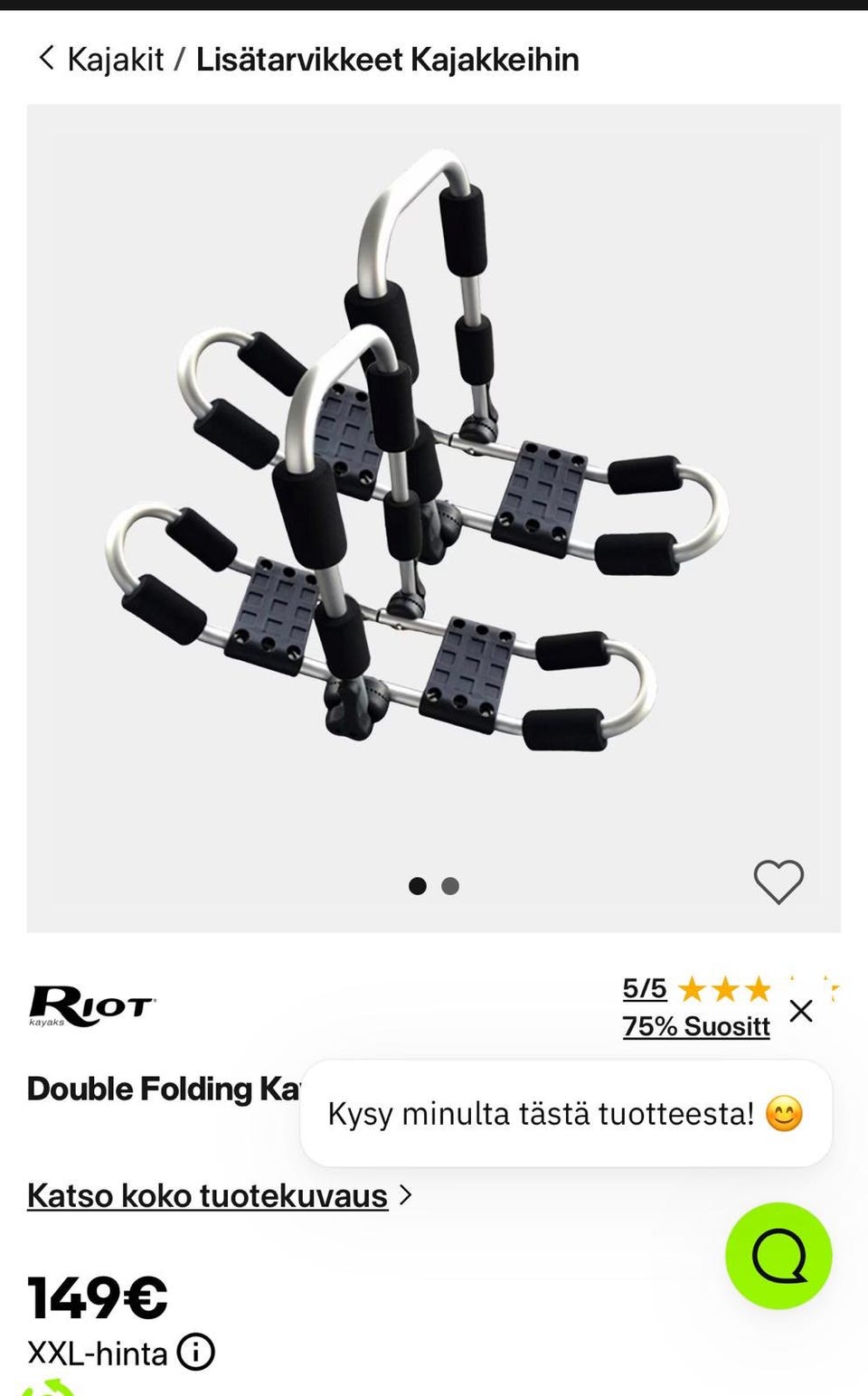
Task: Go back to the Kajakit category
Action: (x=101, y=60)
